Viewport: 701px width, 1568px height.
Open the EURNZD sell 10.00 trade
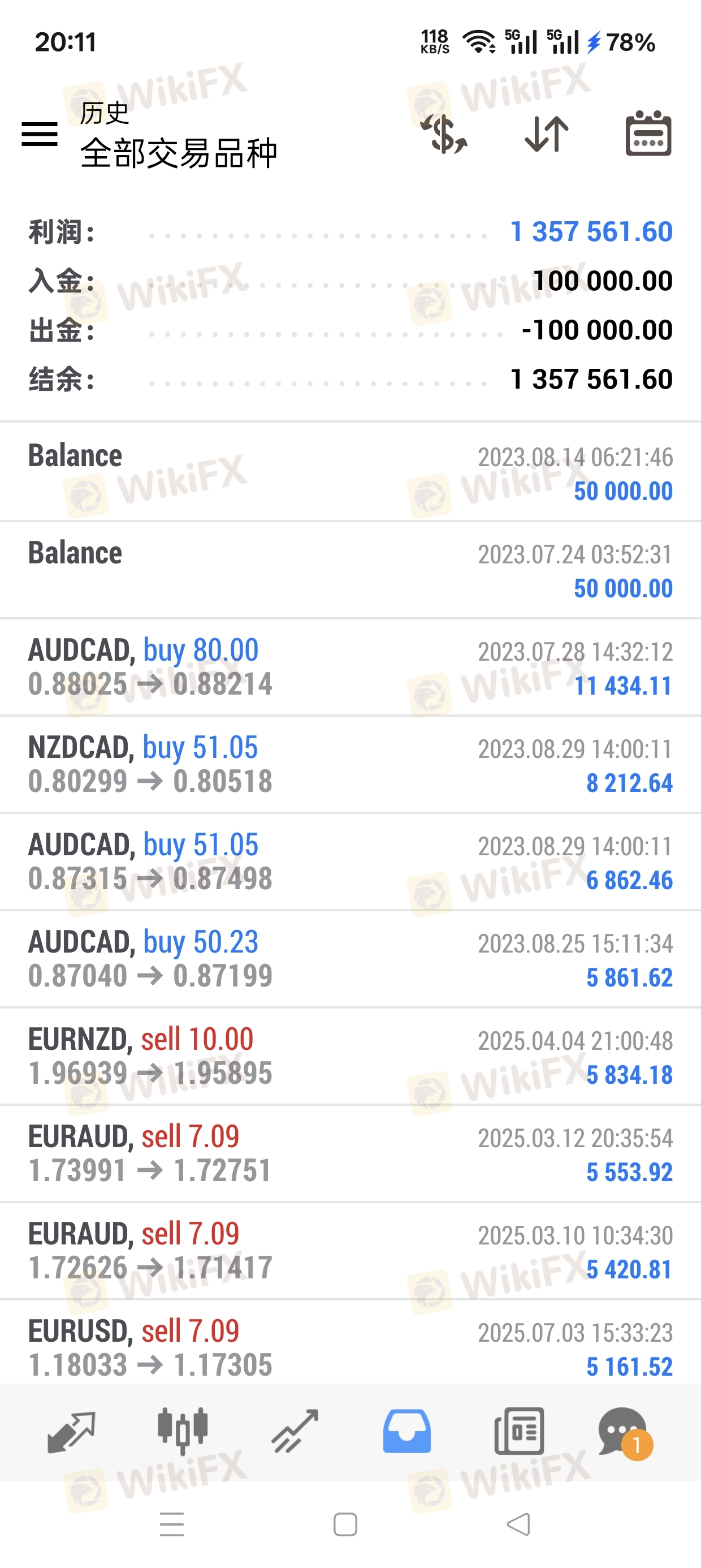(x=350, y=1056)
